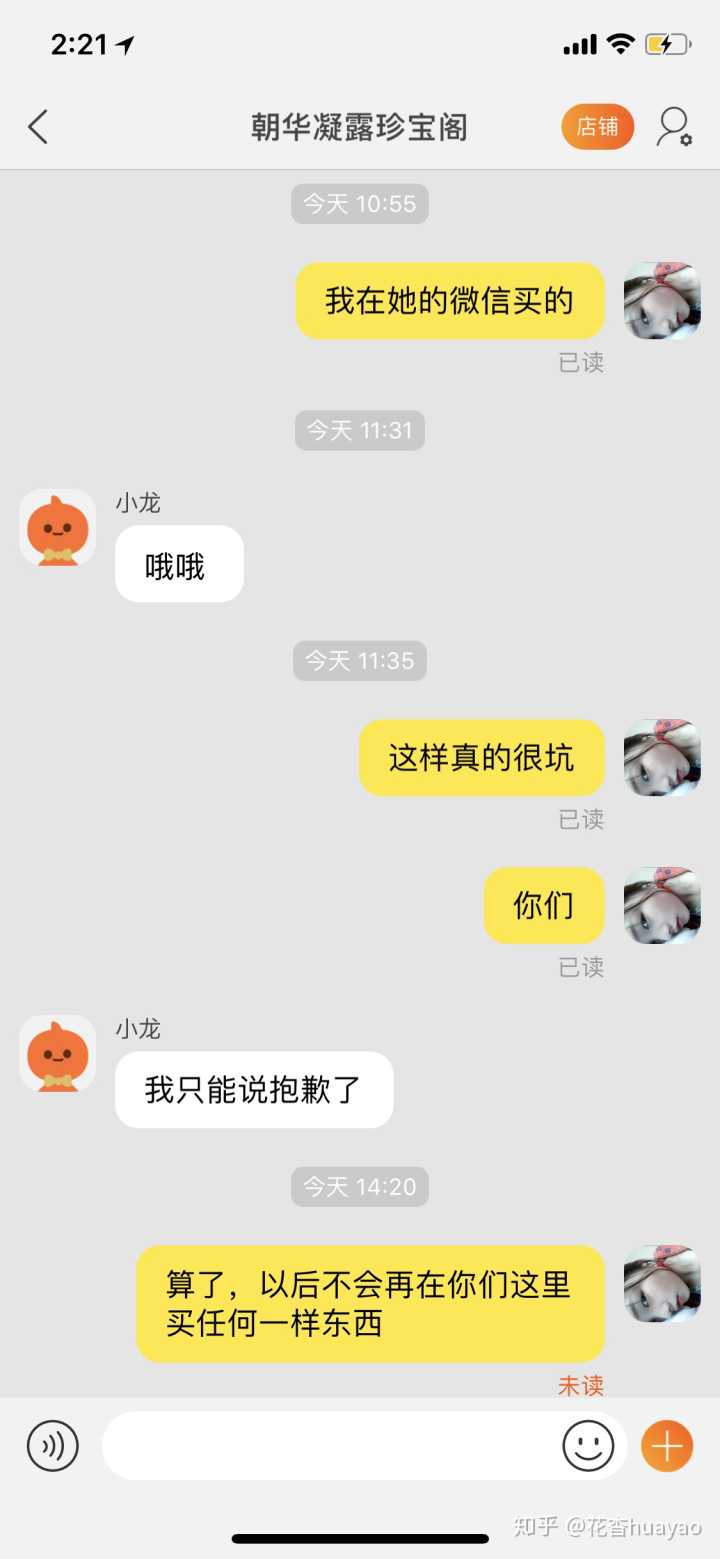Focus the message text field
Image resolution: width=720 pixels, height=1559 pixels.
click(330, 1445)
